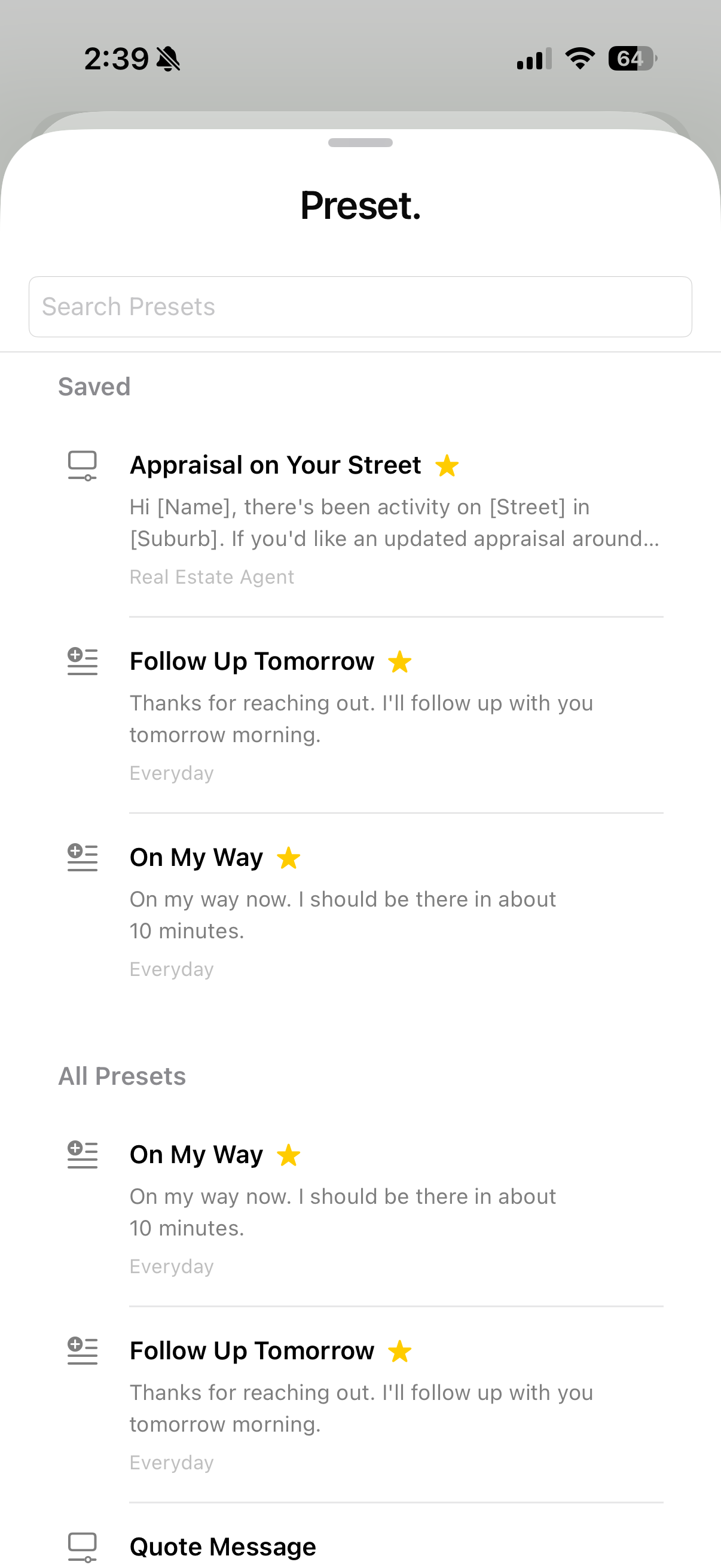Tap the Follow Up Tomorrow icon in All Presets
Image resolution: width=721 pixels, height=1568 pixels.
click(83, 1353)
